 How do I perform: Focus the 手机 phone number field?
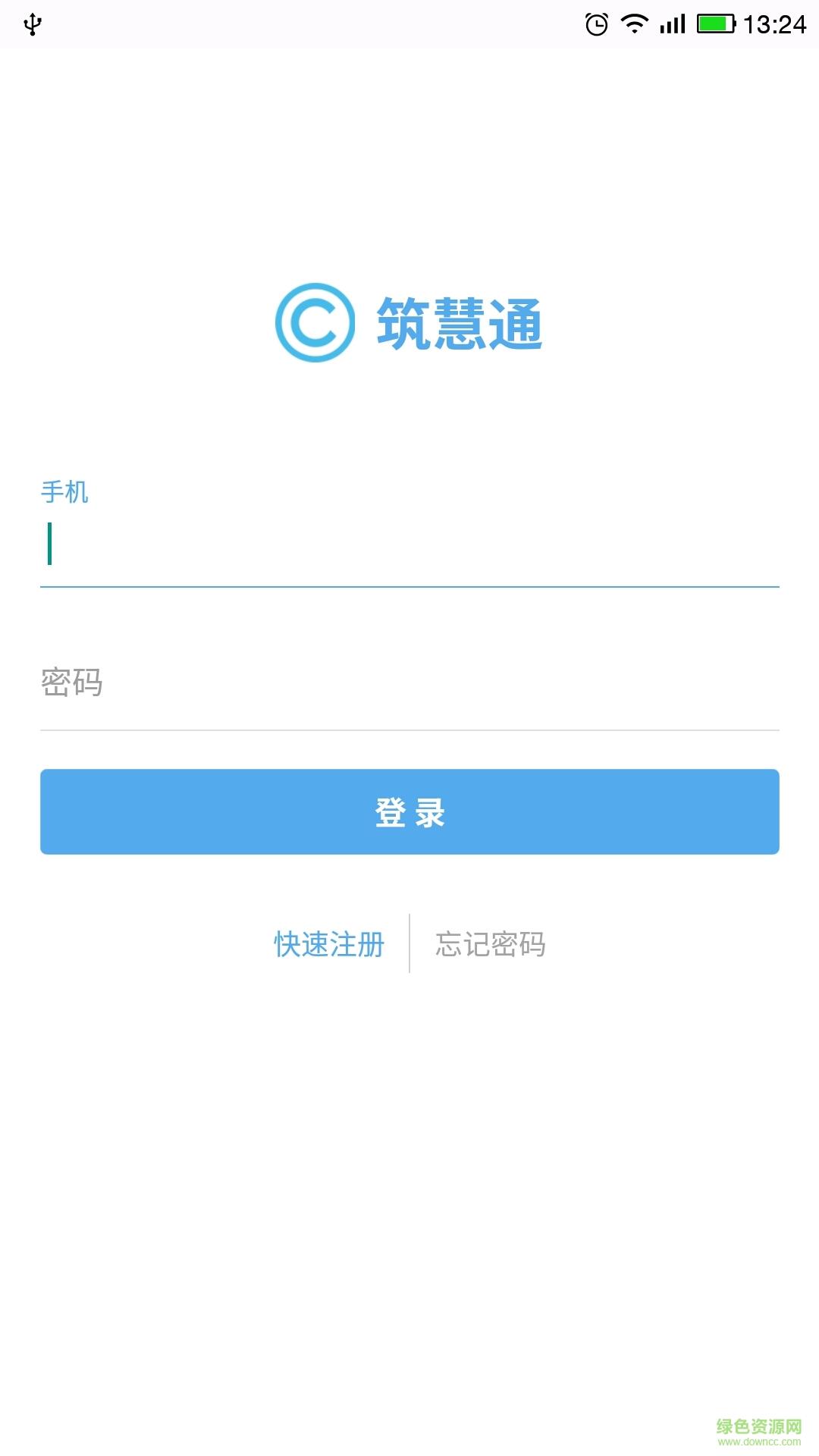point(409,544)
